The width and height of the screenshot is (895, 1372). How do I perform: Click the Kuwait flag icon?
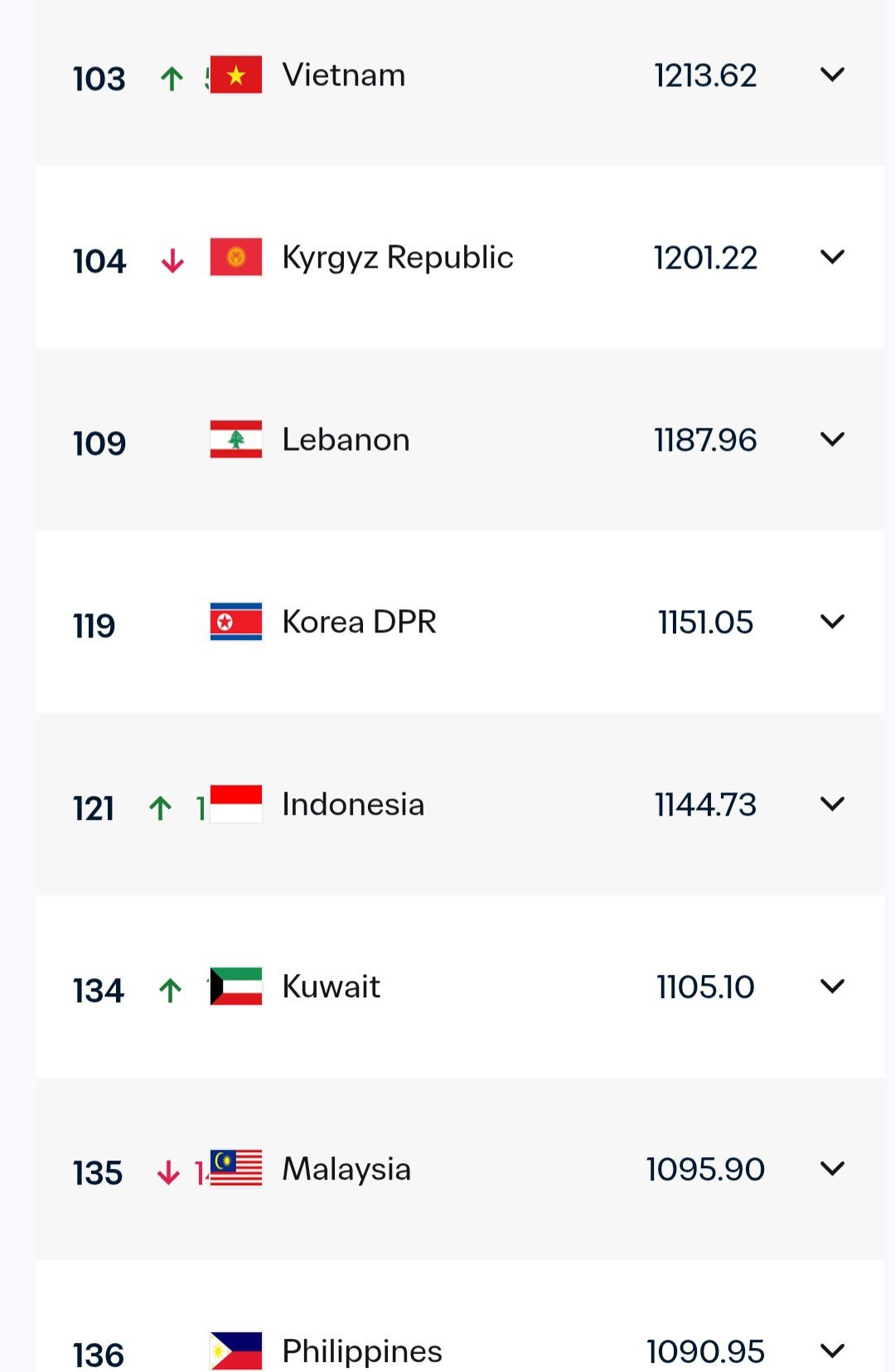(237, 987)
